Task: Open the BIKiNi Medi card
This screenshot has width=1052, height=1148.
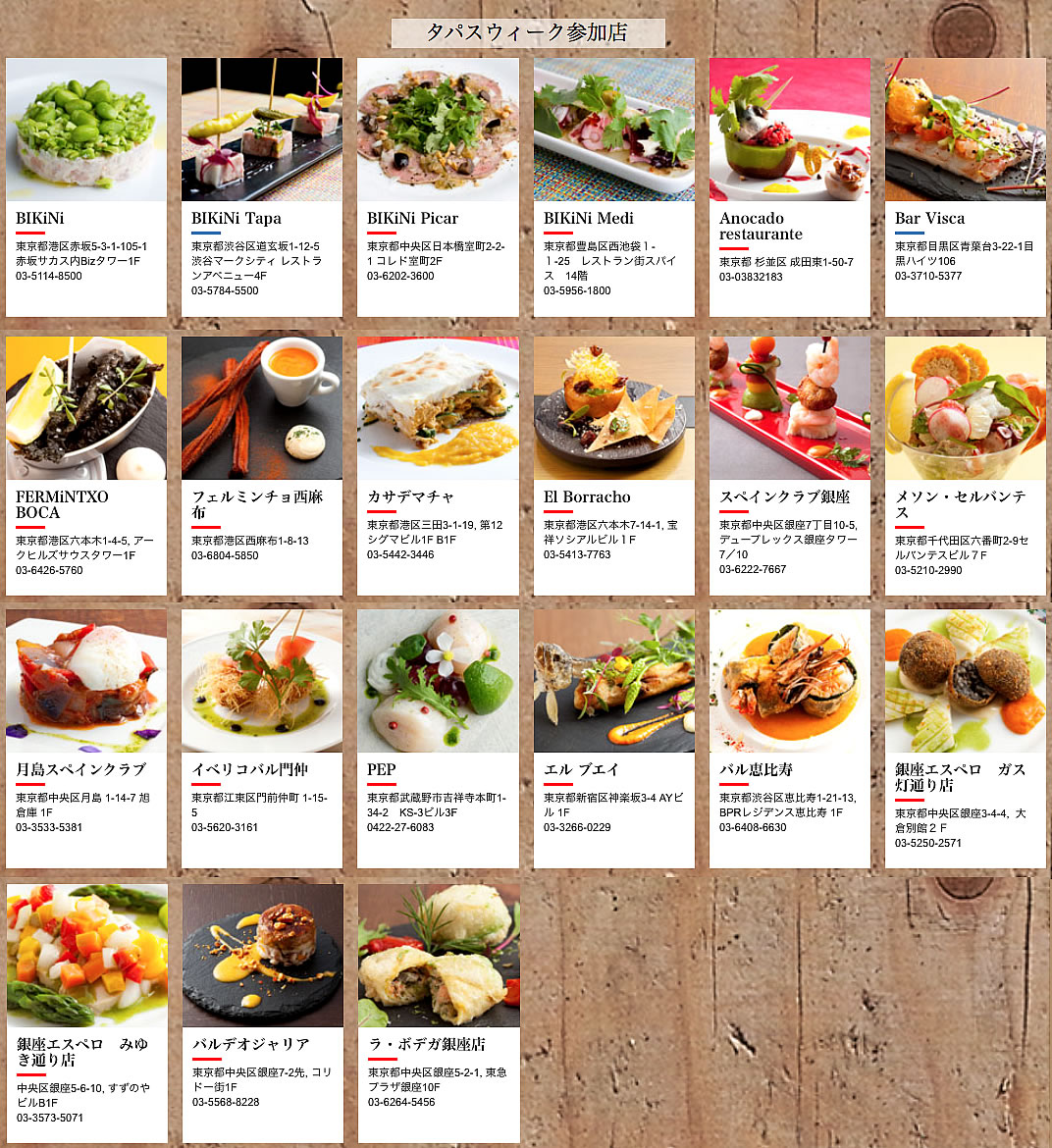Action: (613, 186)
